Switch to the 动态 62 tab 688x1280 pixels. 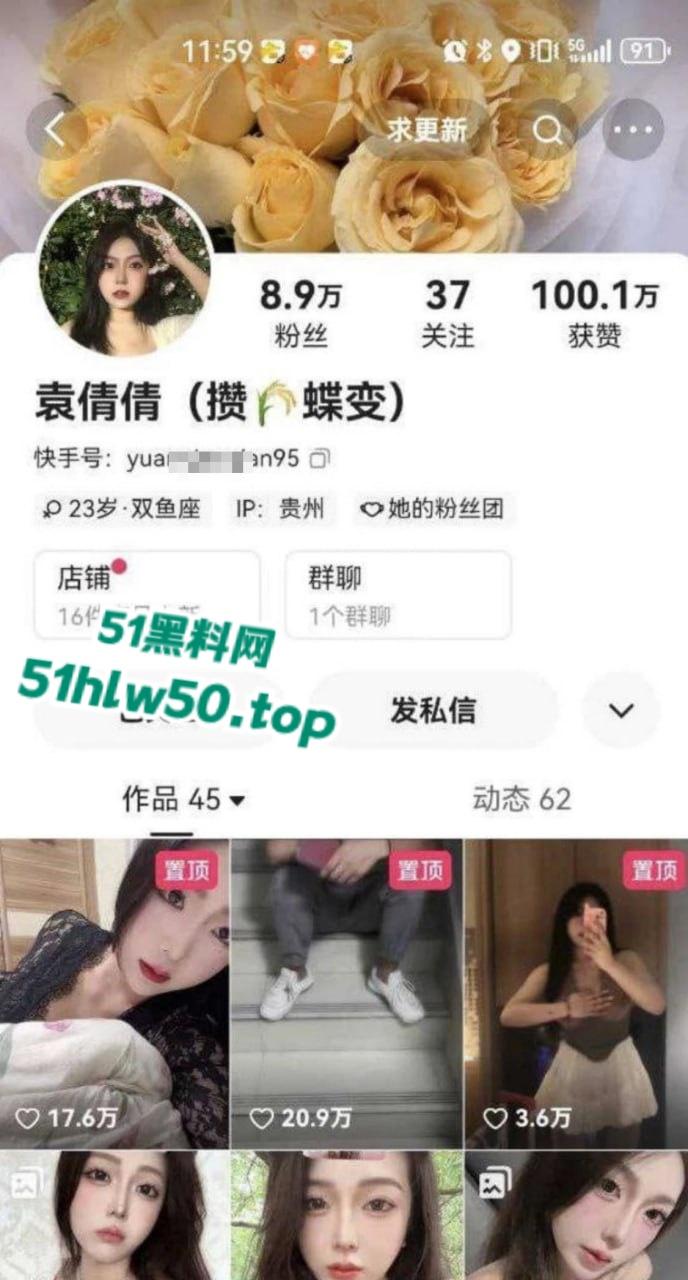(x=521, y=799)
